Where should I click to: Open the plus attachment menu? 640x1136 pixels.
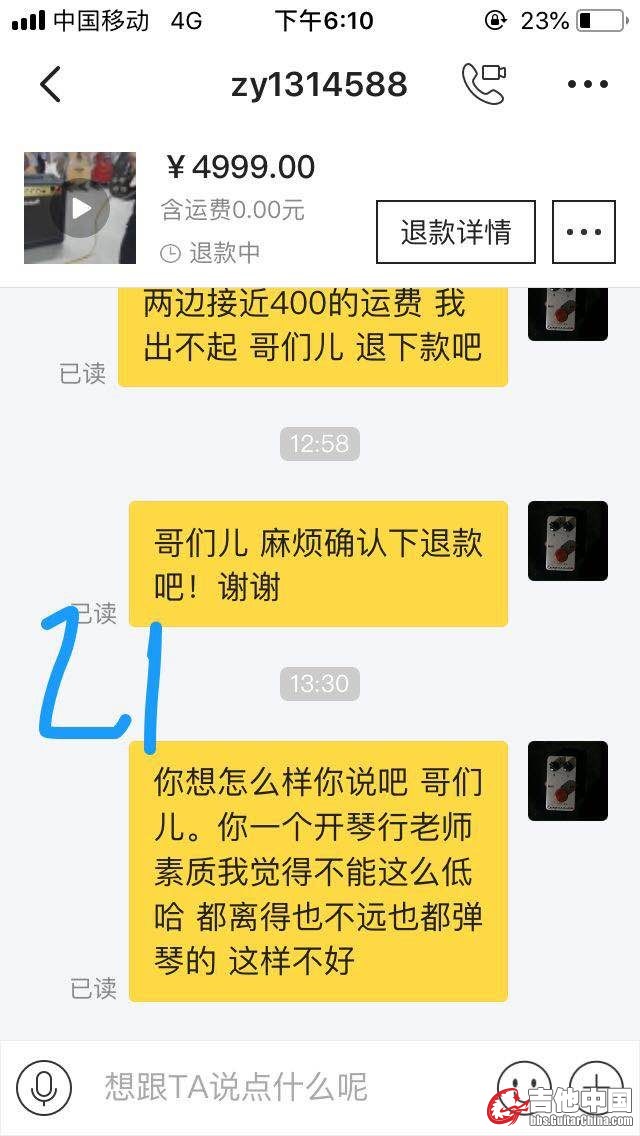[595, 1085]
